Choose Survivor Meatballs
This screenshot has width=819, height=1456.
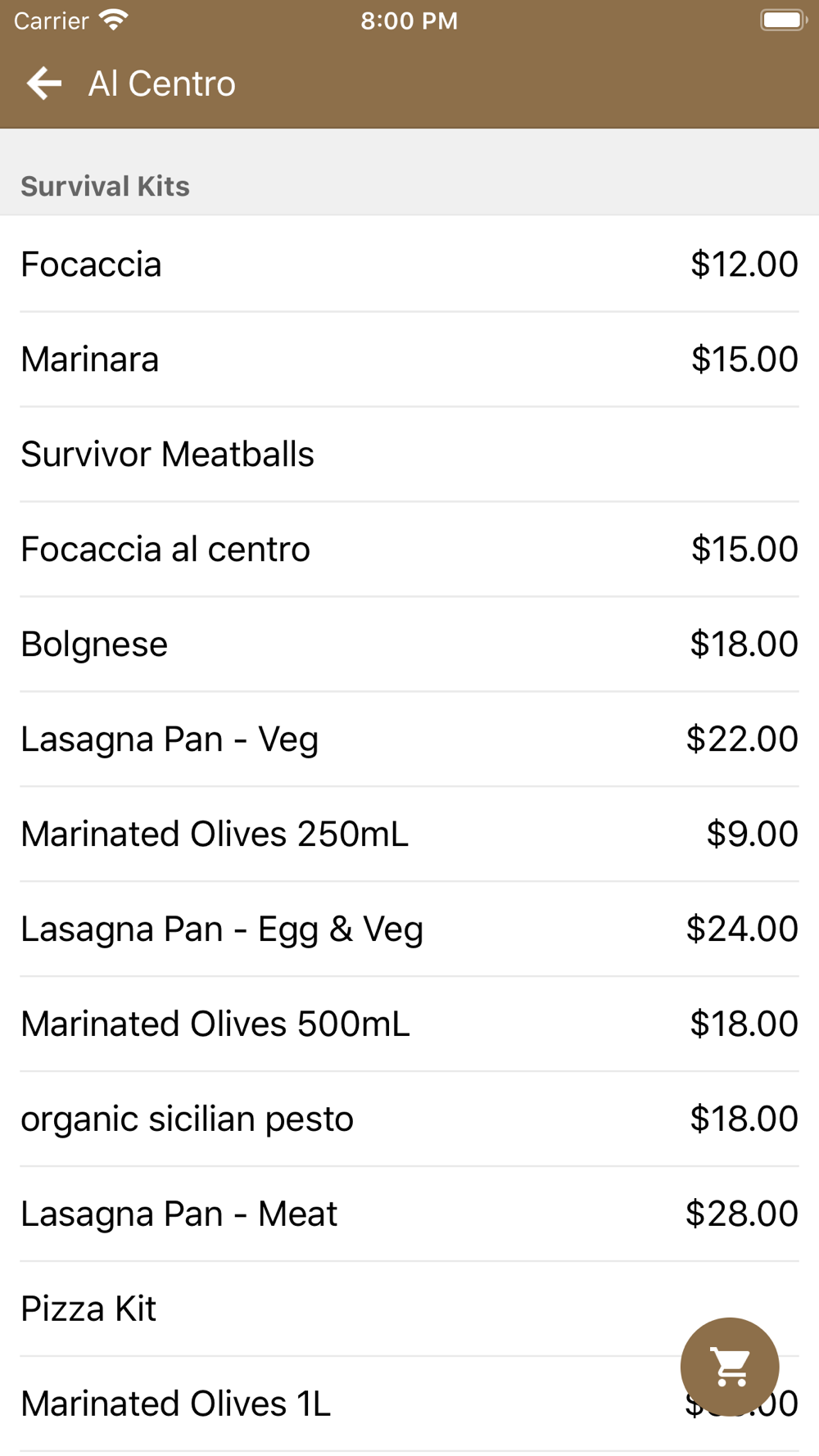tap(409, 454)
